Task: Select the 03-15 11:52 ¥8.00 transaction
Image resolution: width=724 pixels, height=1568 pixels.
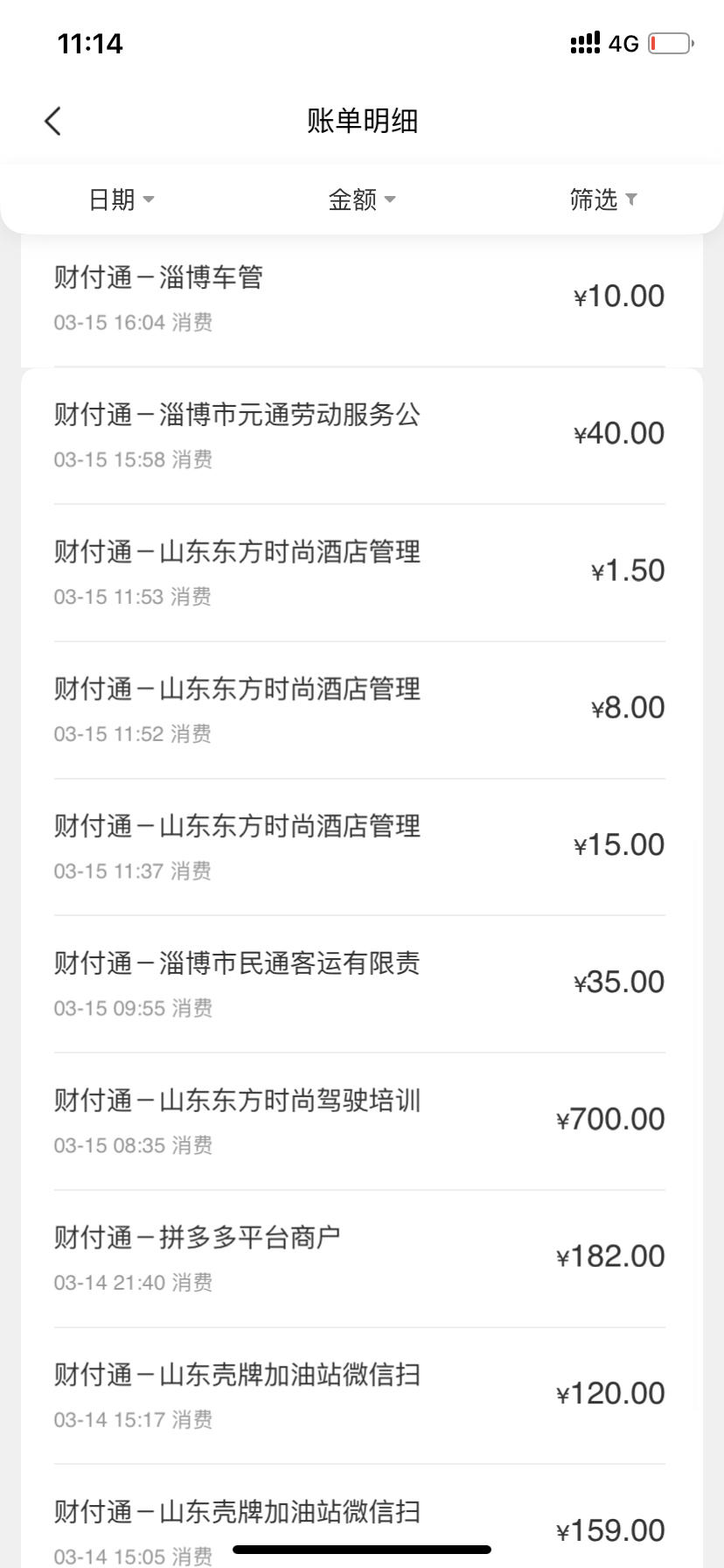Action: pos(362,710)
